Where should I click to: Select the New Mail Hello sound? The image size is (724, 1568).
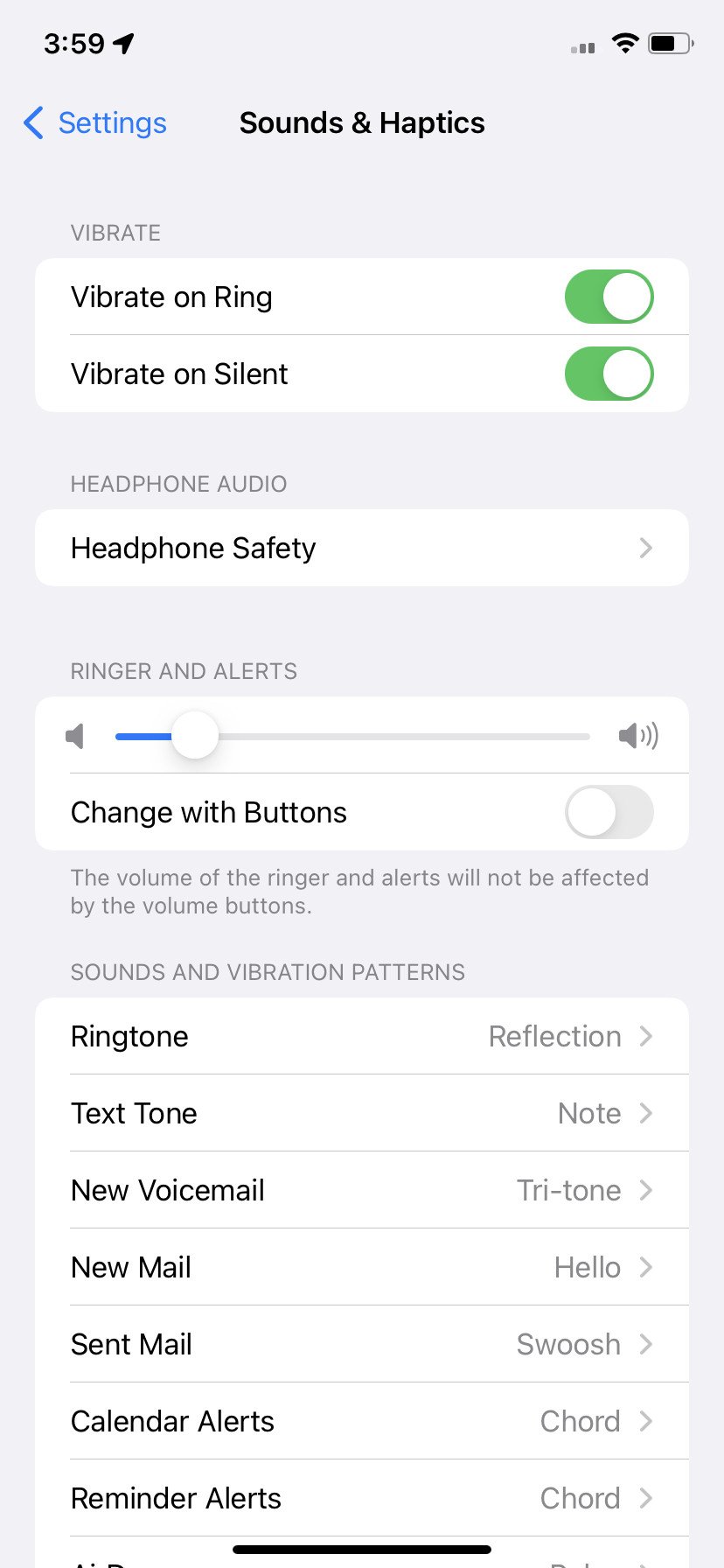(x=362, y=1267)
